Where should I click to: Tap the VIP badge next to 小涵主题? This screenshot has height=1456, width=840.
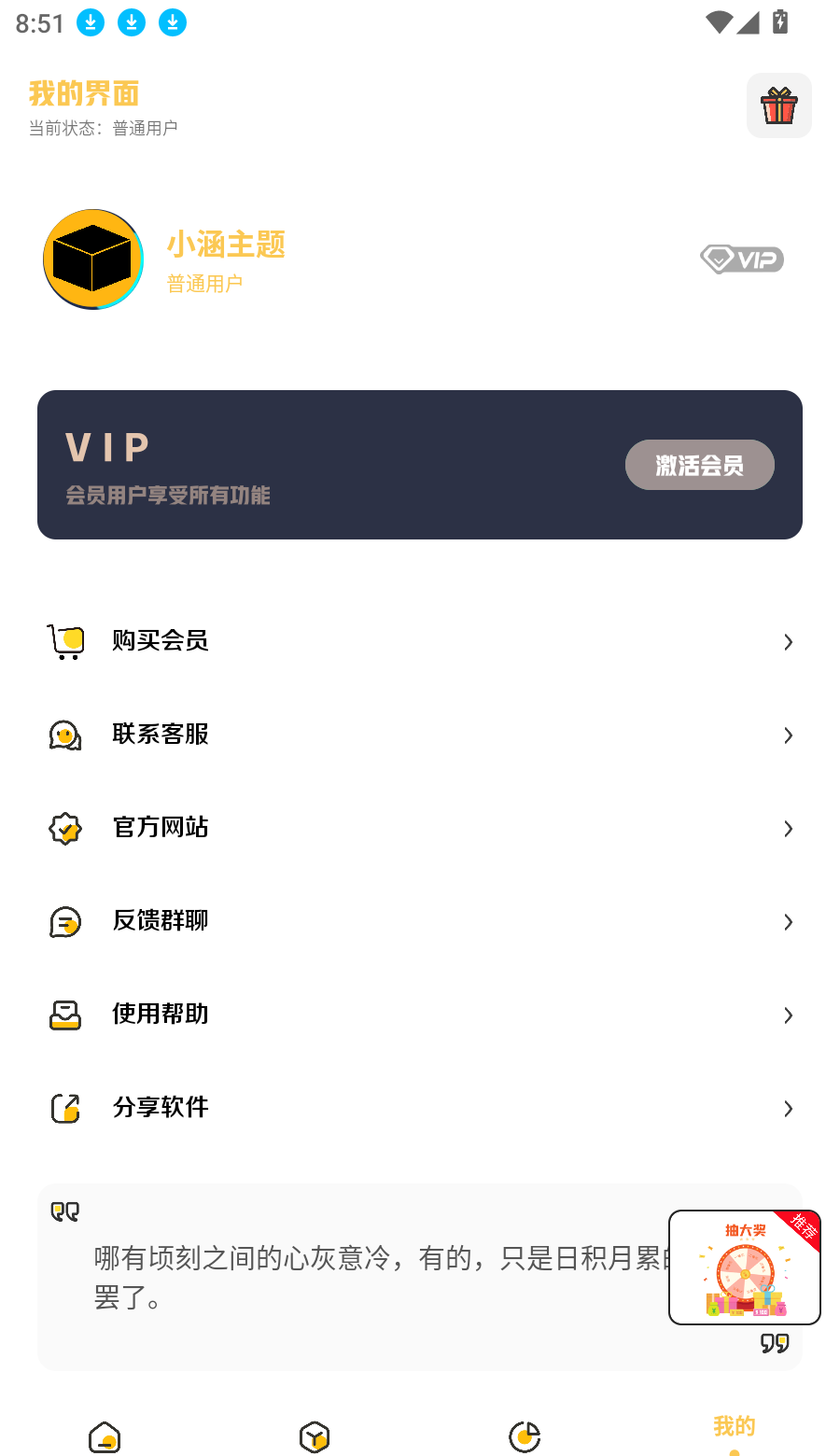[741, 259]
